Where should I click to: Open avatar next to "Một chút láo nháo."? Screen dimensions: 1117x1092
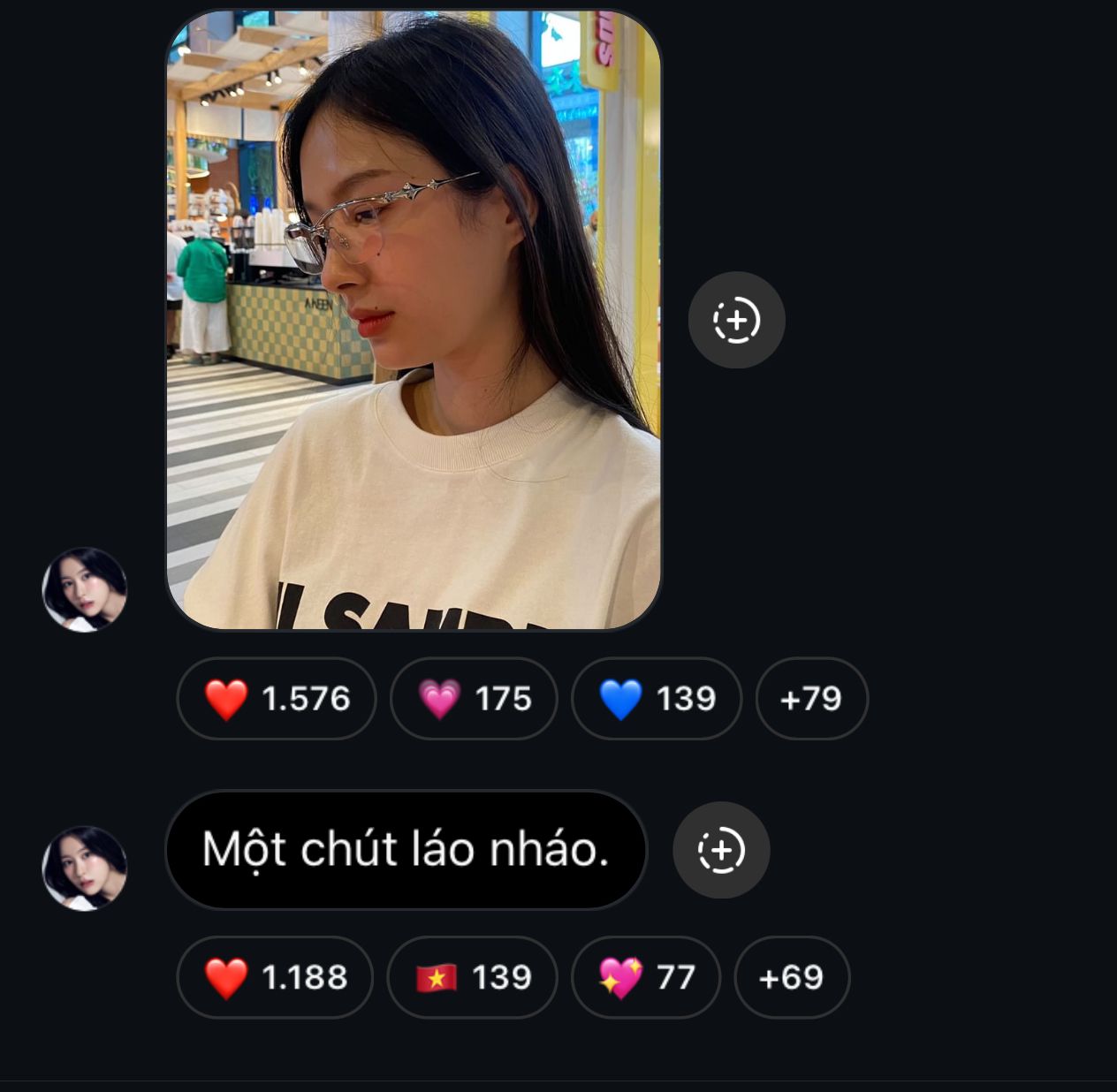point(85,868)
